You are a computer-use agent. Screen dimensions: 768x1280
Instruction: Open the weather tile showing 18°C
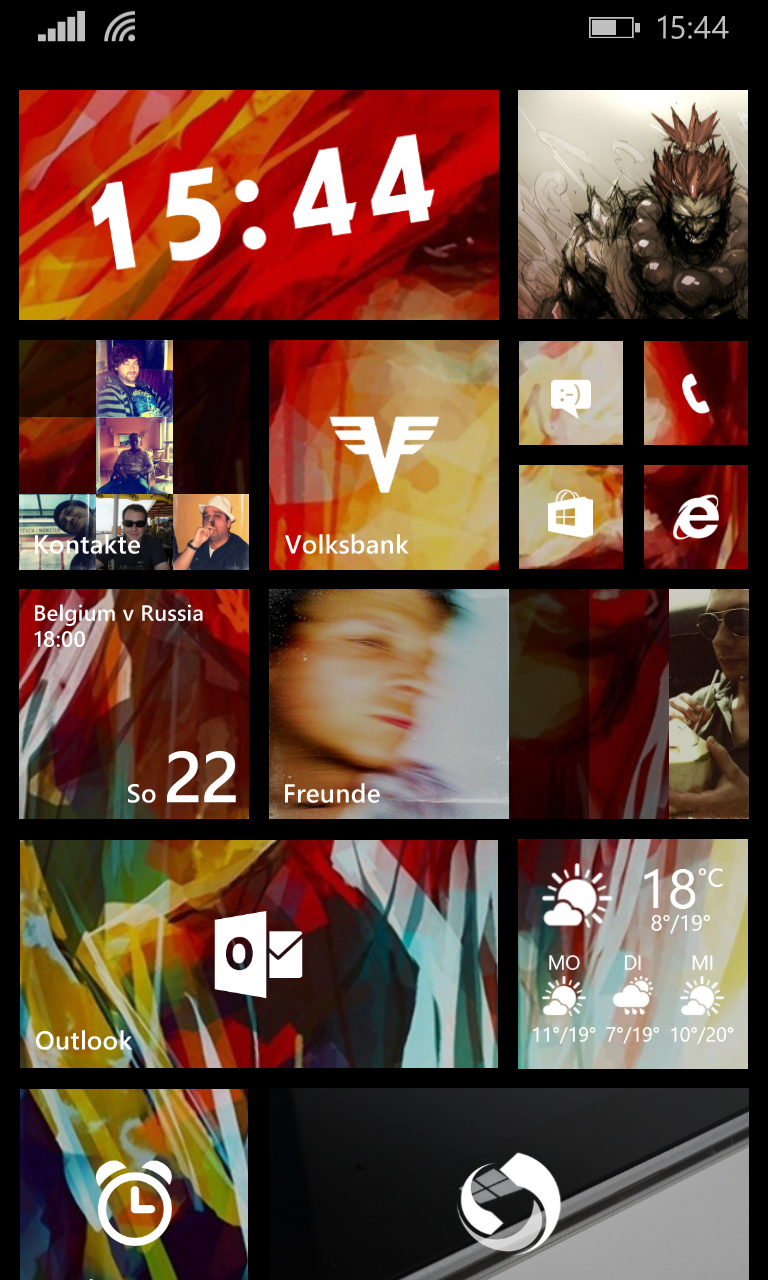pos(632,954)
